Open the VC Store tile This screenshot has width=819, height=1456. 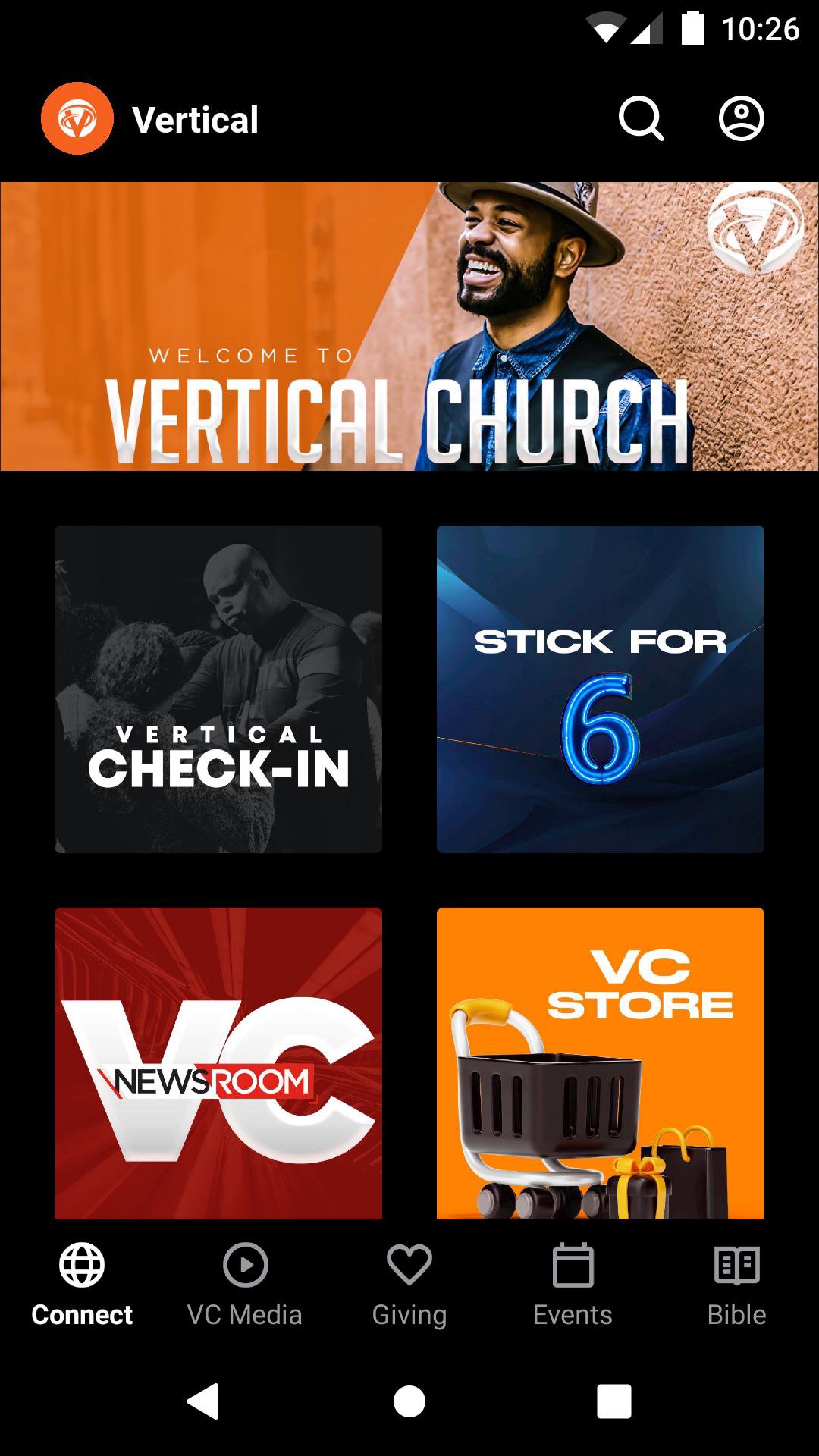point(600,1063)
